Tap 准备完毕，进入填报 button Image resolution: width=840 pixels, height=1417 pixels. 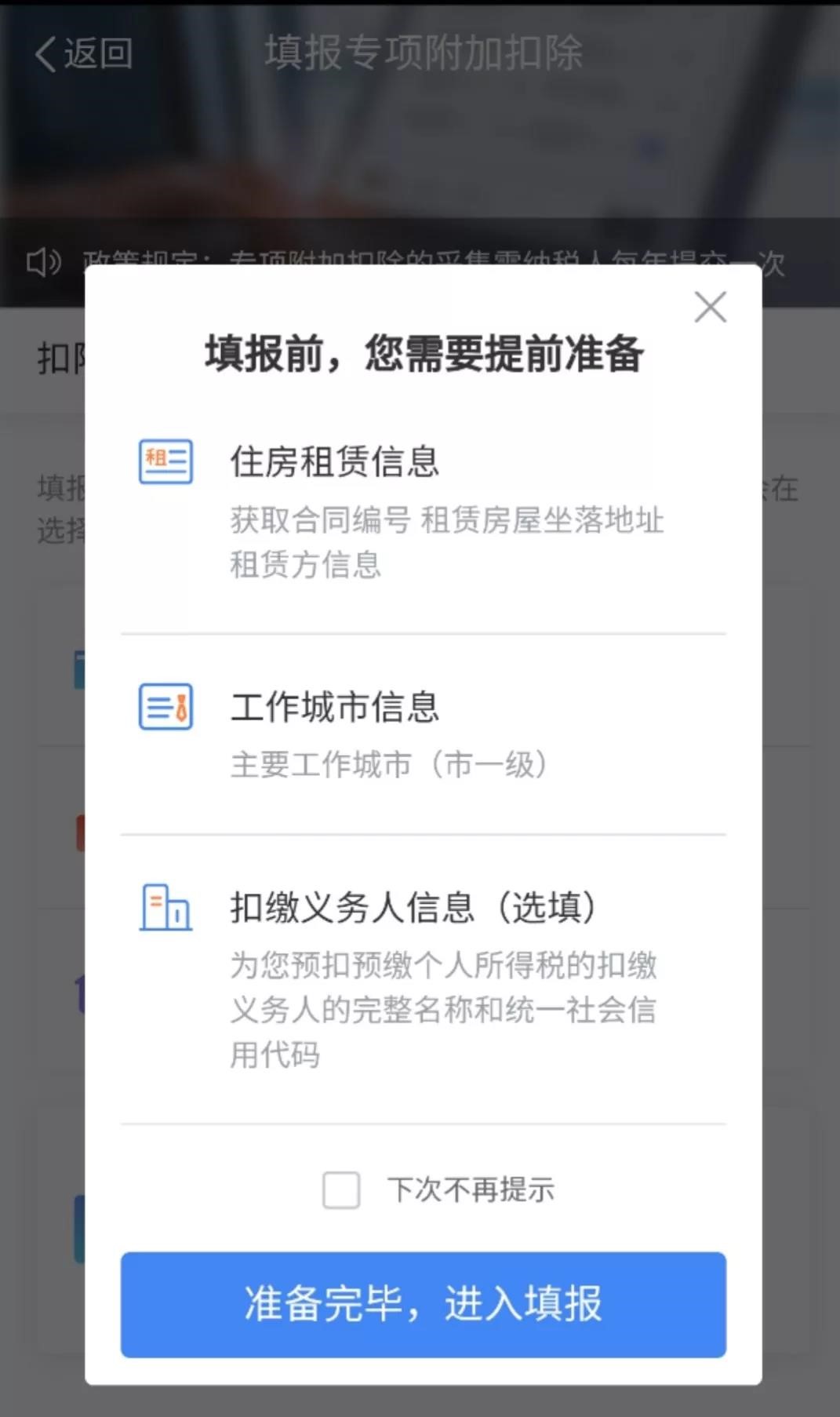[423, 1304]
